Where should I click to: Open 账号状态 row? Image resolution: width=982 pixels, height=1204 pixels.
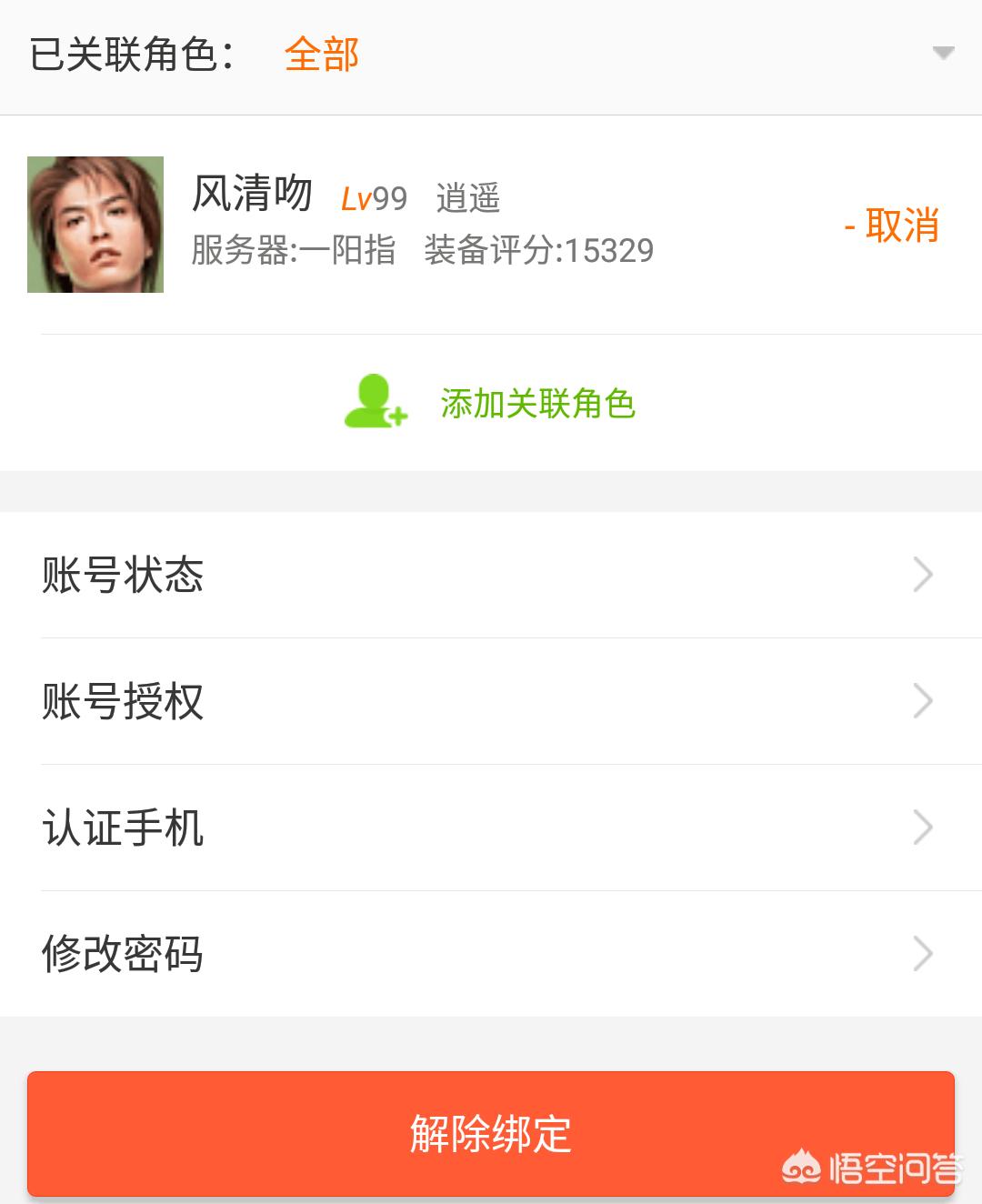[x=491, y=575]
